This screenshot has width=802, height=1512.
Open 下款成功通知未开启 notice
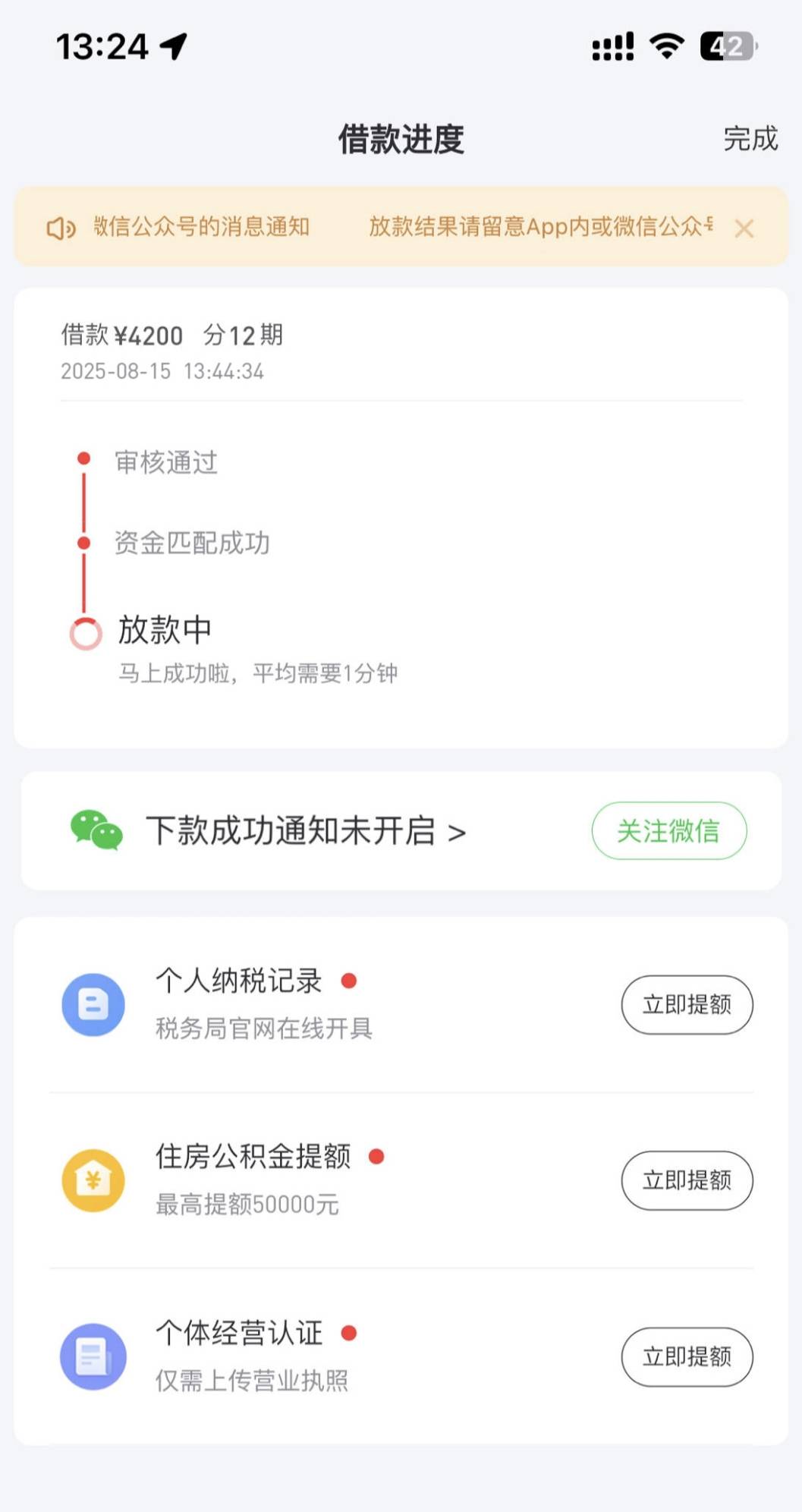[x=306, y=831]
